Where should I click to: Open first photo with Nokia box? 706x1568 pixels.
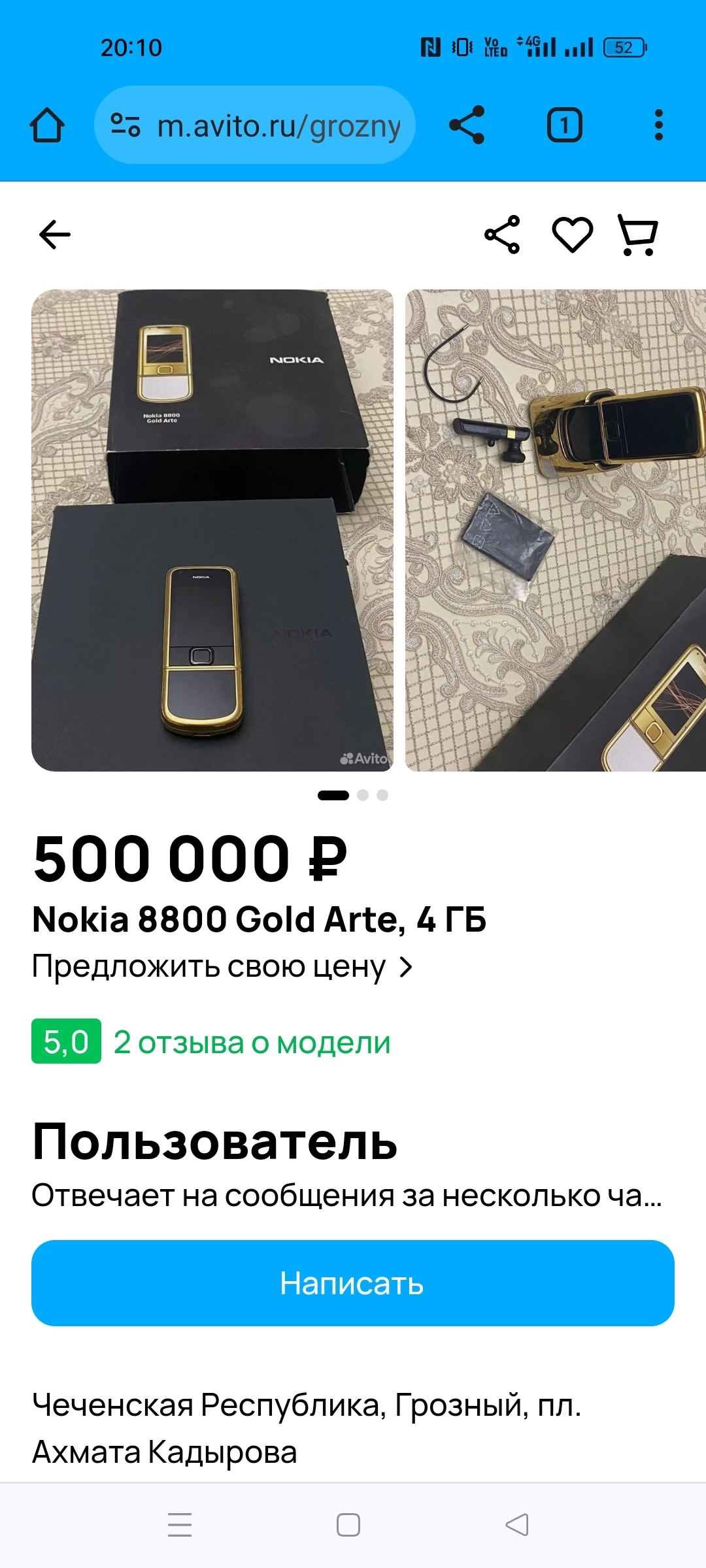pos(212,530)
